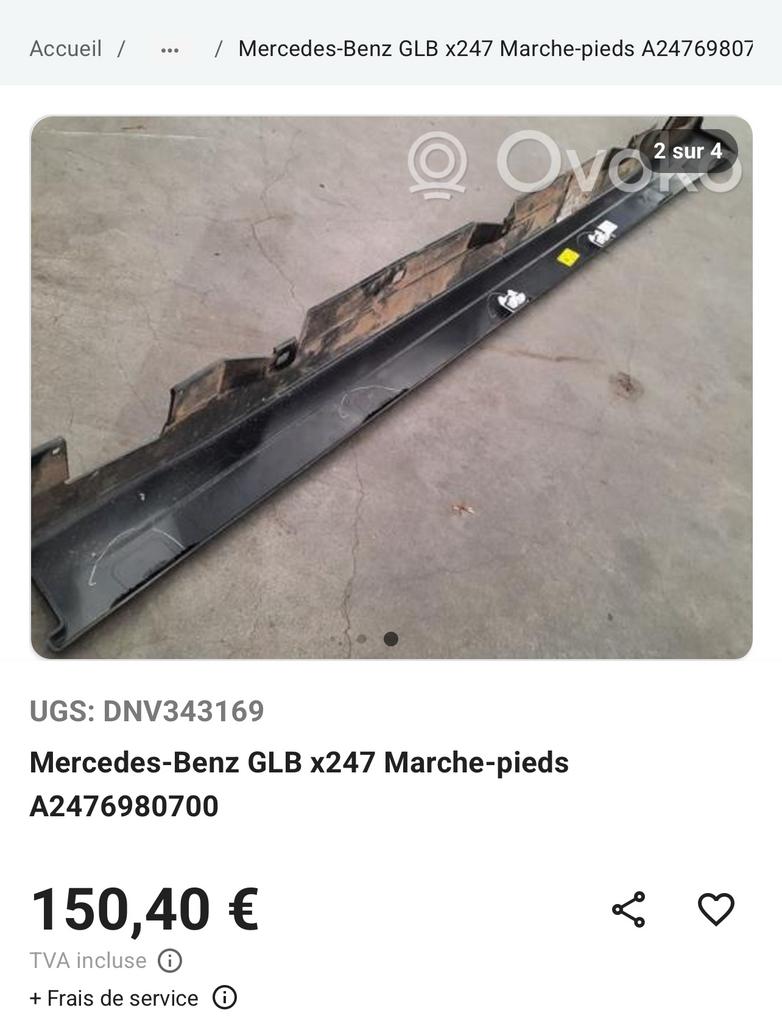Image resolution: width=782 pixels, height=1024 pixels.
Task: Open the photo counter badge showing 2 sur 4
Action: (x=687, y=153)
